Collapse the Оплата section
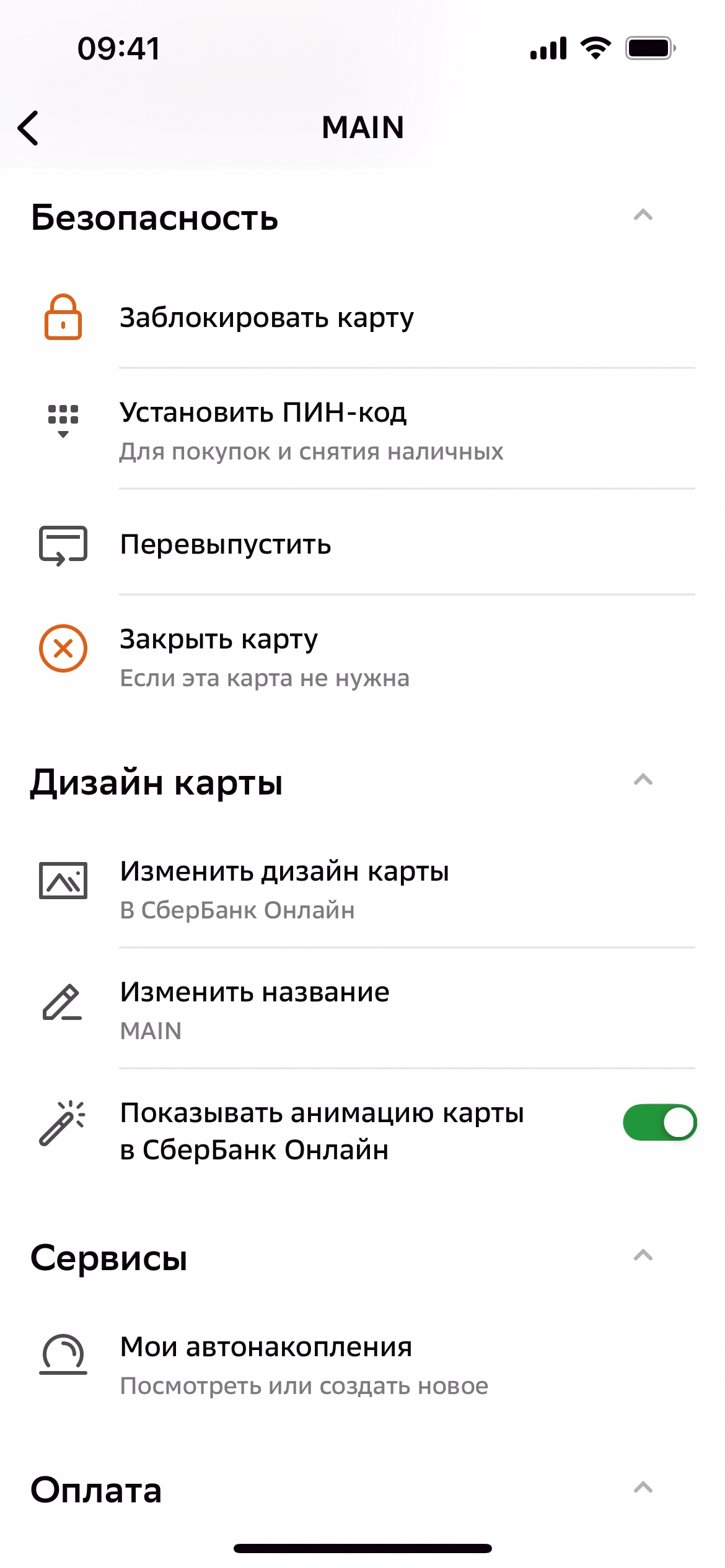 coord(643,1487)
